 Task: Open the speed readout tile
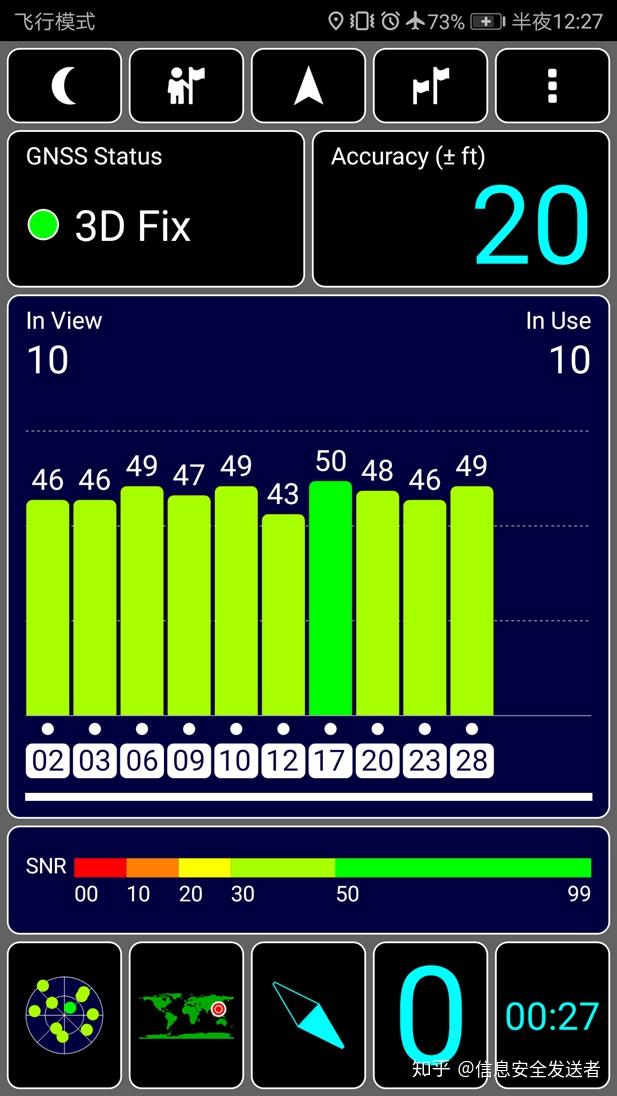click(430, 1014)
